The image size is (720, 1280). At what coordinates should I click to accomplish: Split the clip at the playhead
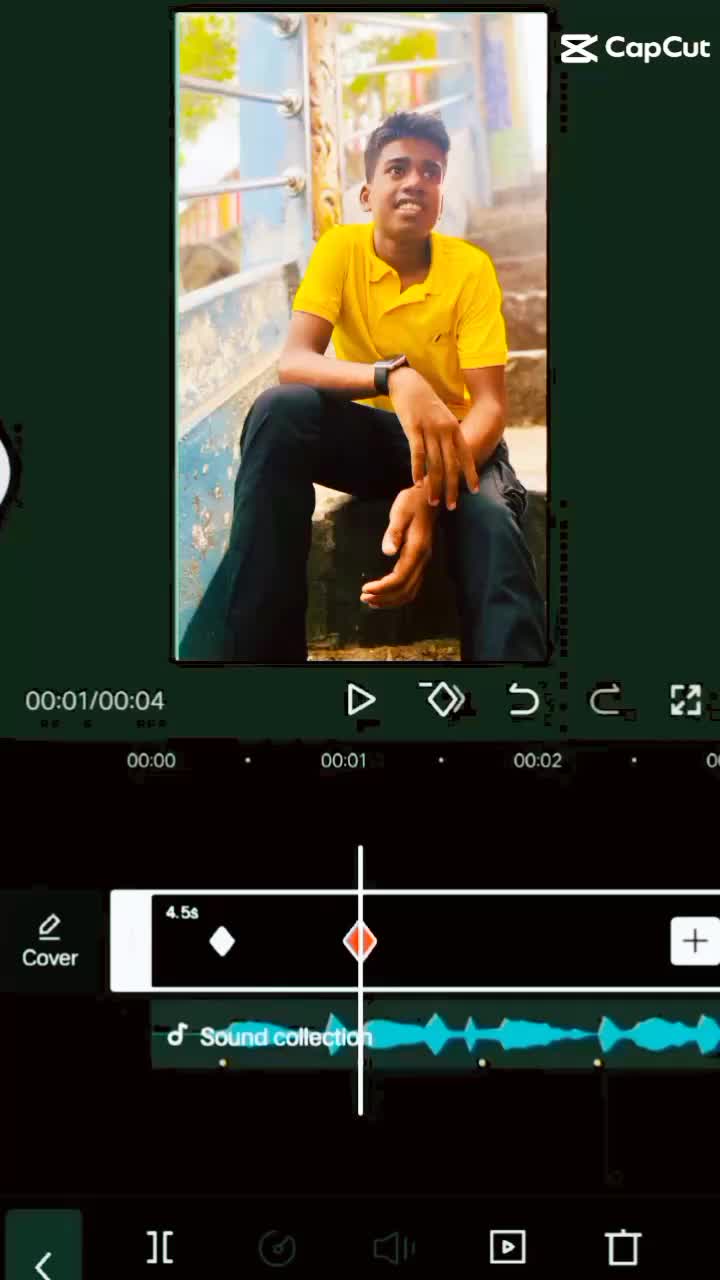pyautogui.click(x=160, y=1247)
